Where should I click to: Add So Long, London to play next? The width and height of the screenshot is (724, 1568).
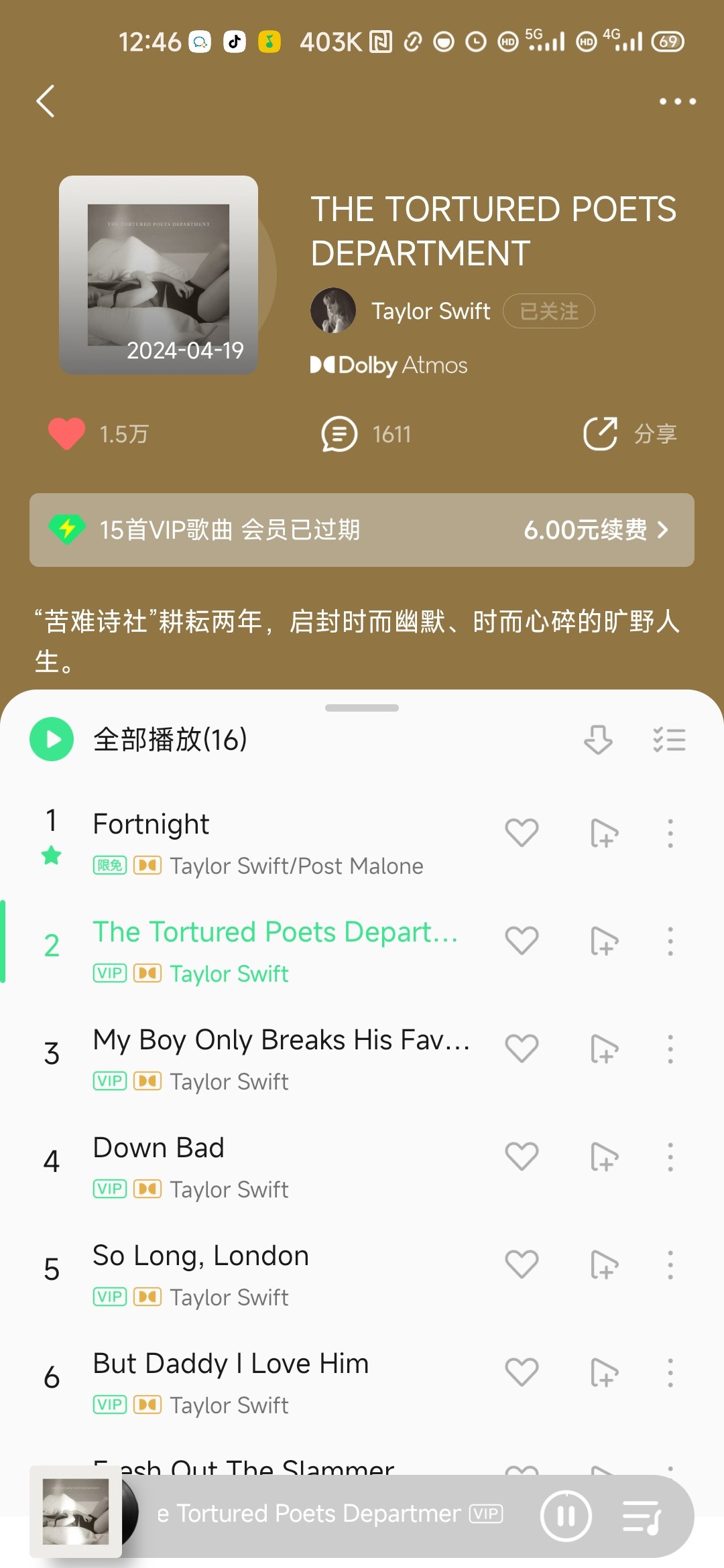click(604, 1264)
